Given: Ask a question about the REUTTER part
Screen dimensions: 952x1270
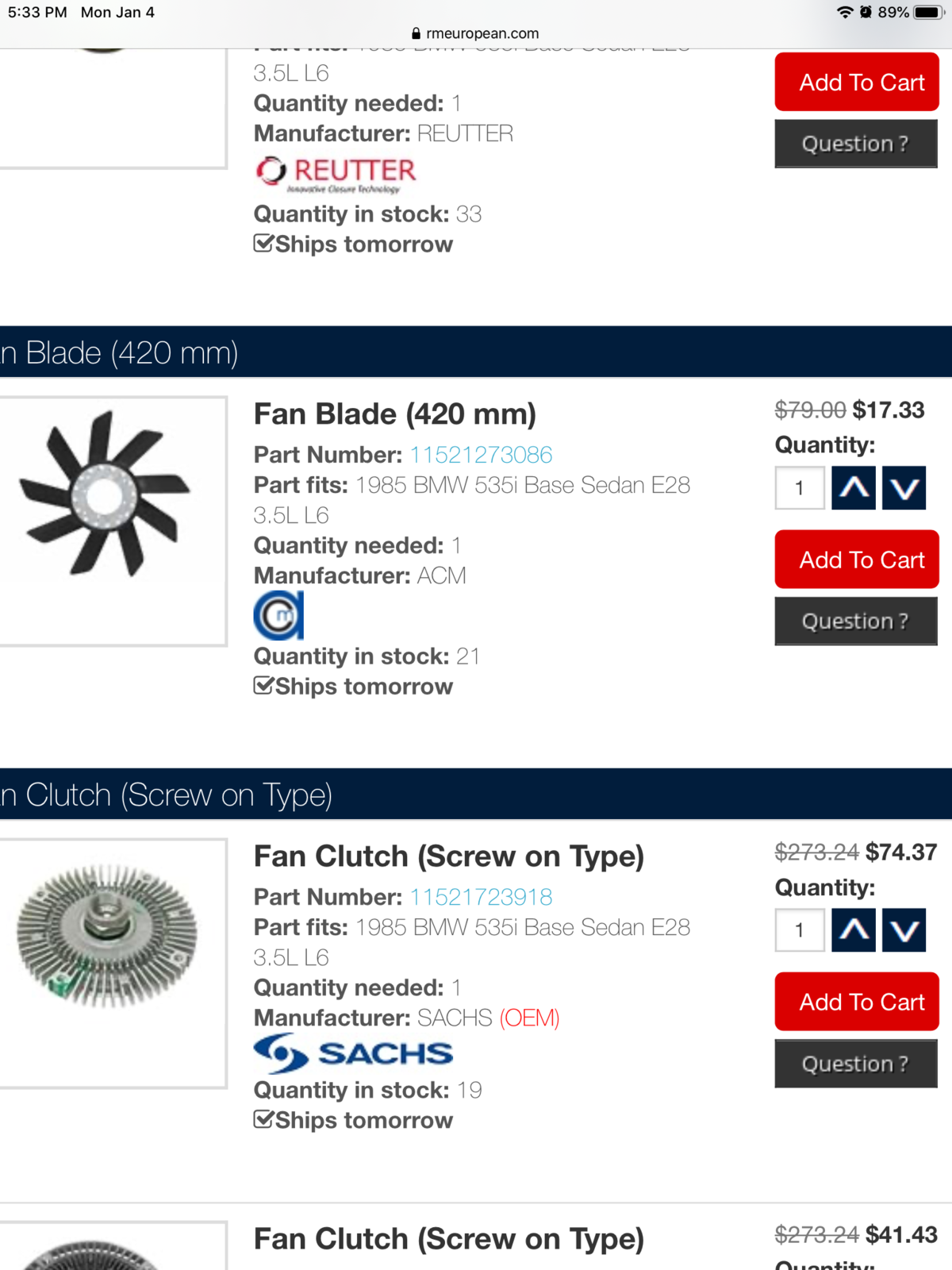Looking at the screenshot, I should pos(856,144).
